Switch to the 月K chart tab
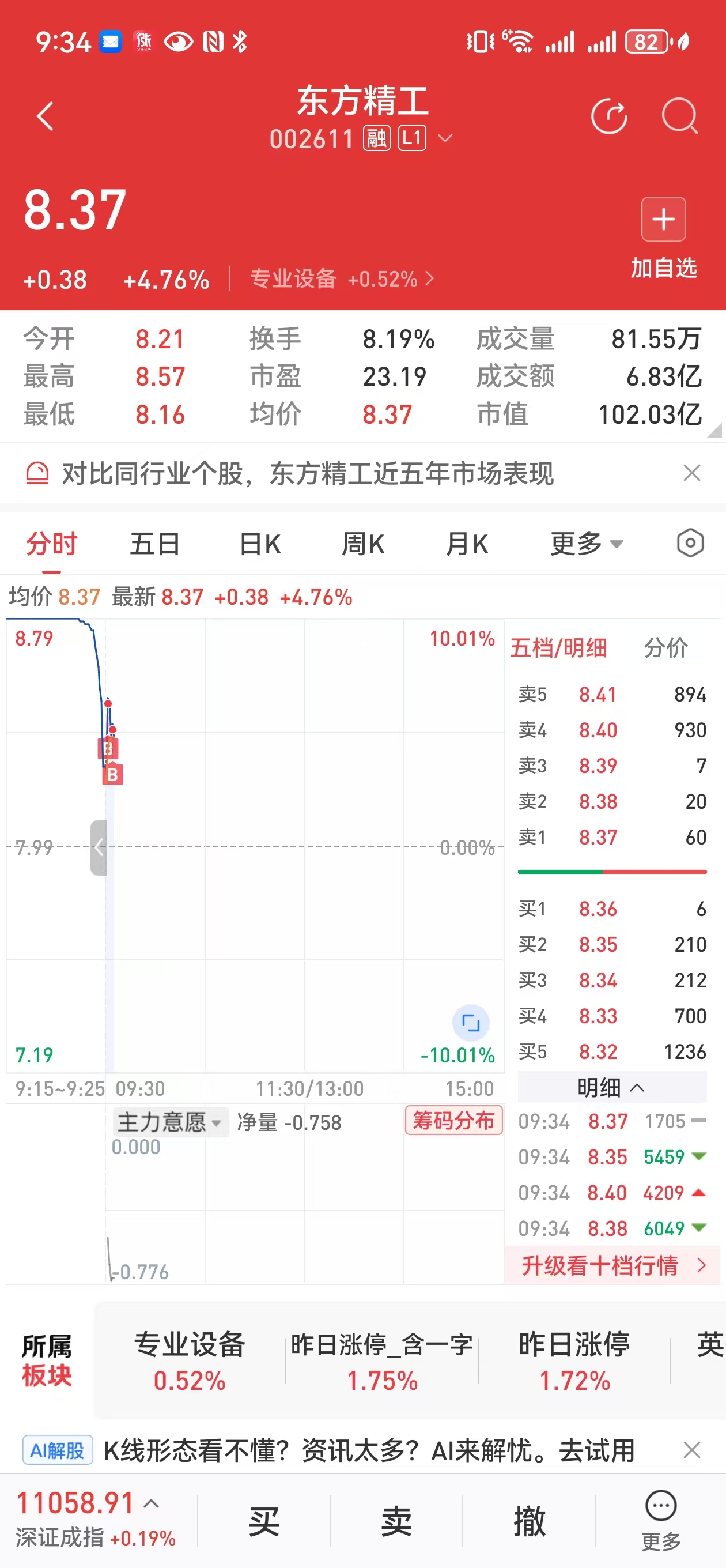The image size is (726, 1568). 467,544
